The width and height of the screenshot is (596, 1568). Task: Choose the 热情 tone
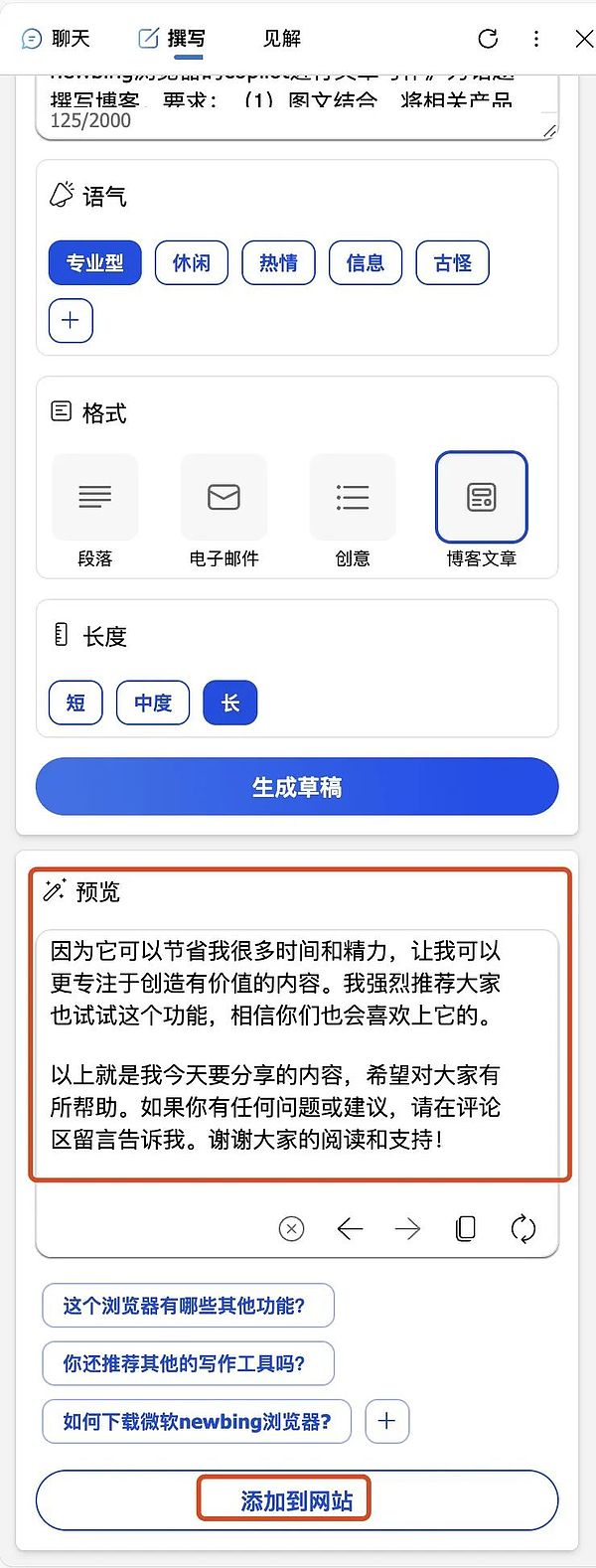(278, 263)
